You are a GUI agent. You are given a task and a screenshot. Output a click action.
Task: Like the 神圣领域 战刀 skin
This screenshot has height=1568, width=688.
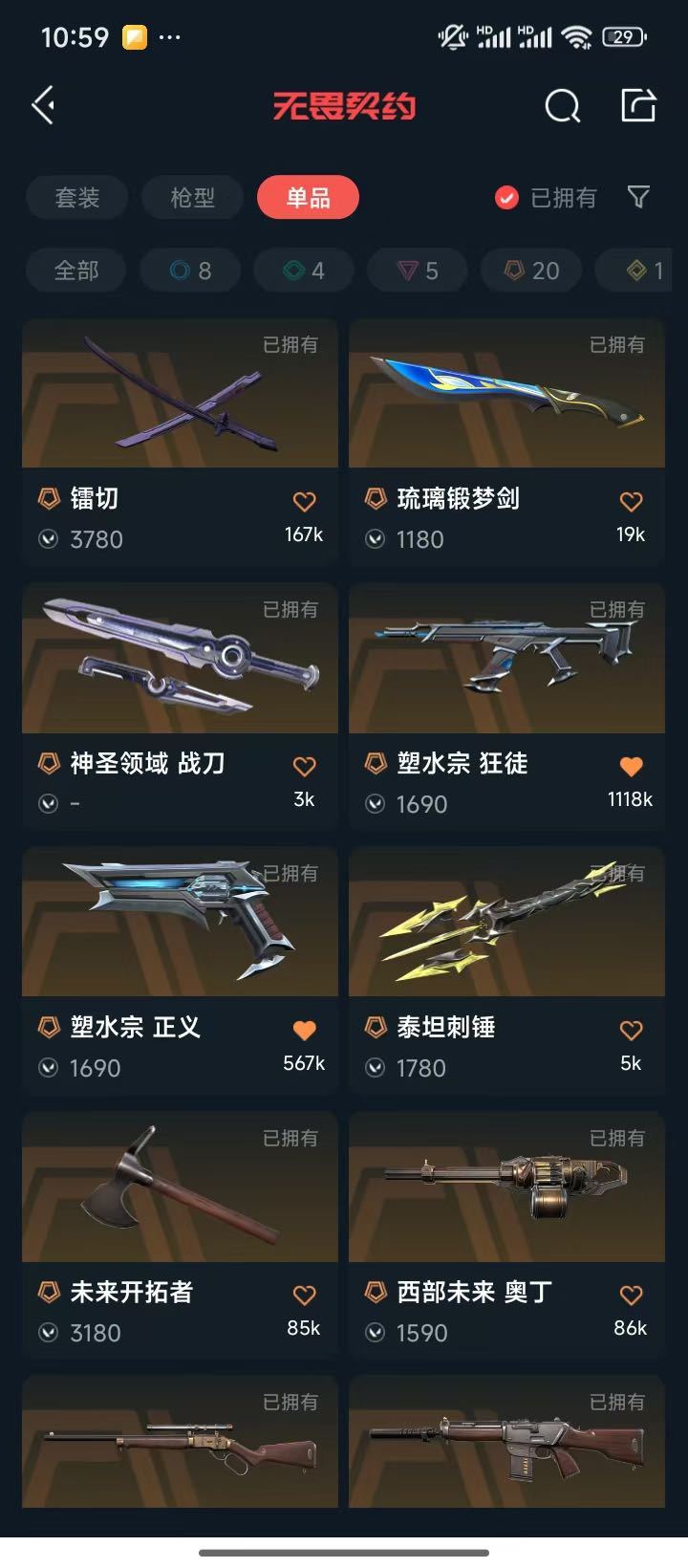[304, 766]
